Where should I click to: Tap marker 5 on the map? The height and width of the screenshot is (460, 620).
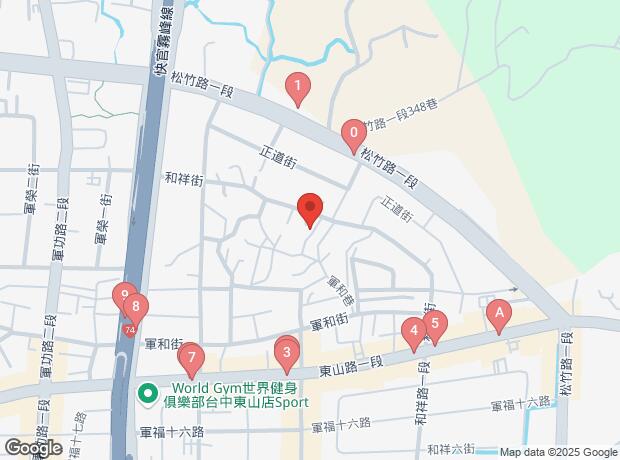point(434,324)
